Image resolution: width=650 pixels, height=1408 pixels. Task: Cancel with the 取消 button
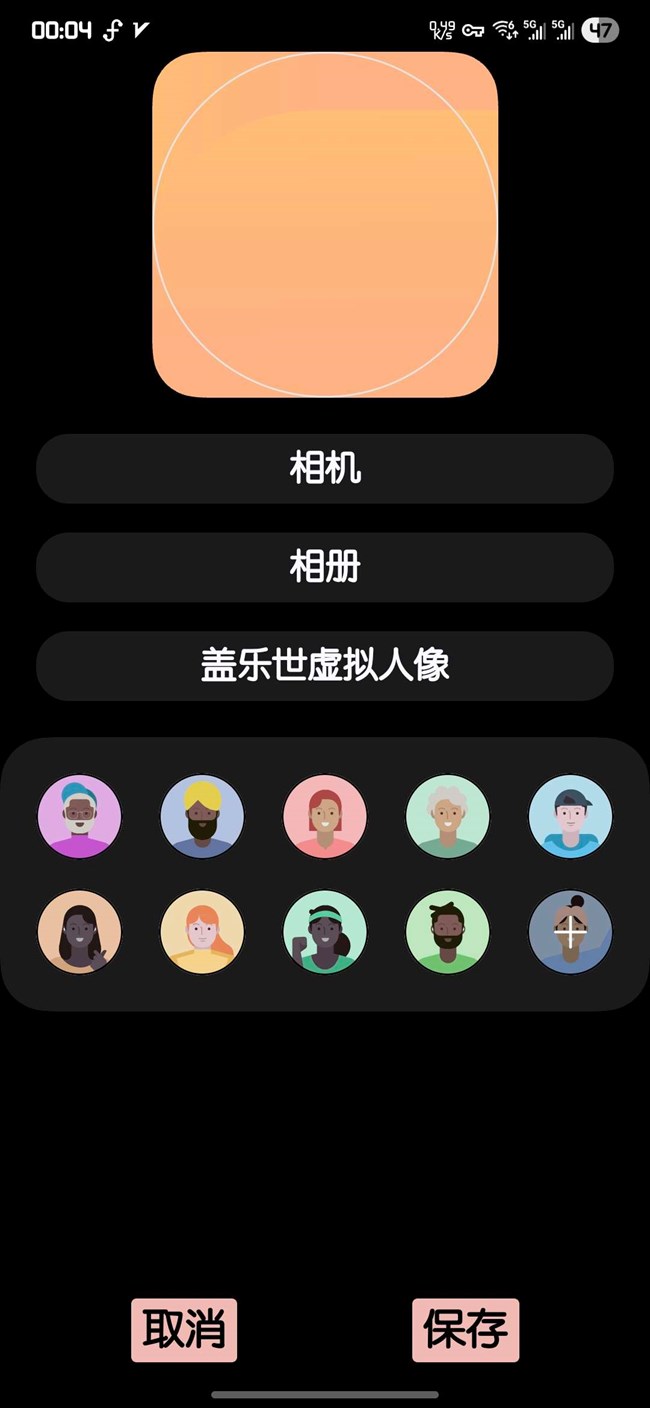click(184, 1330)
